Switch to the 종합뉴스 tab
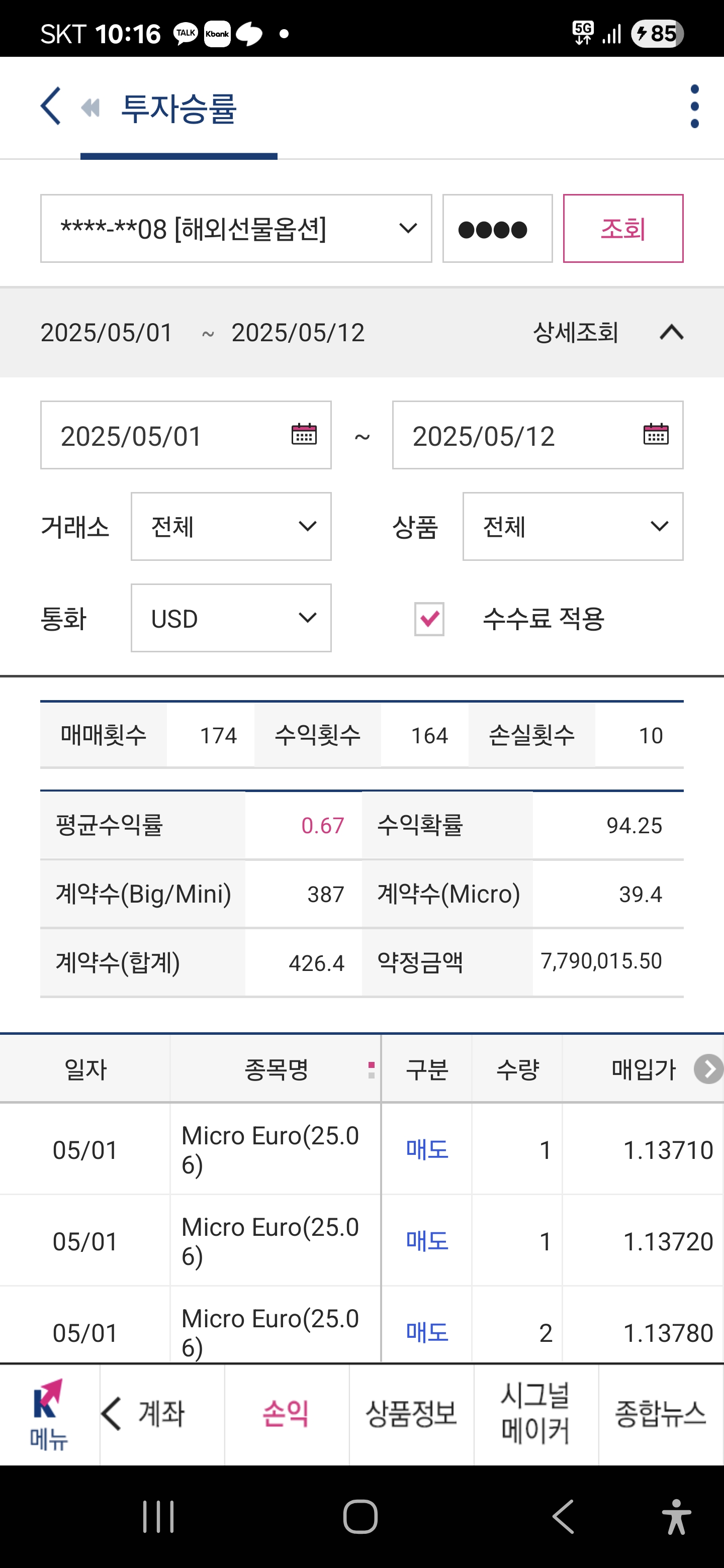 pos(661,1415)
